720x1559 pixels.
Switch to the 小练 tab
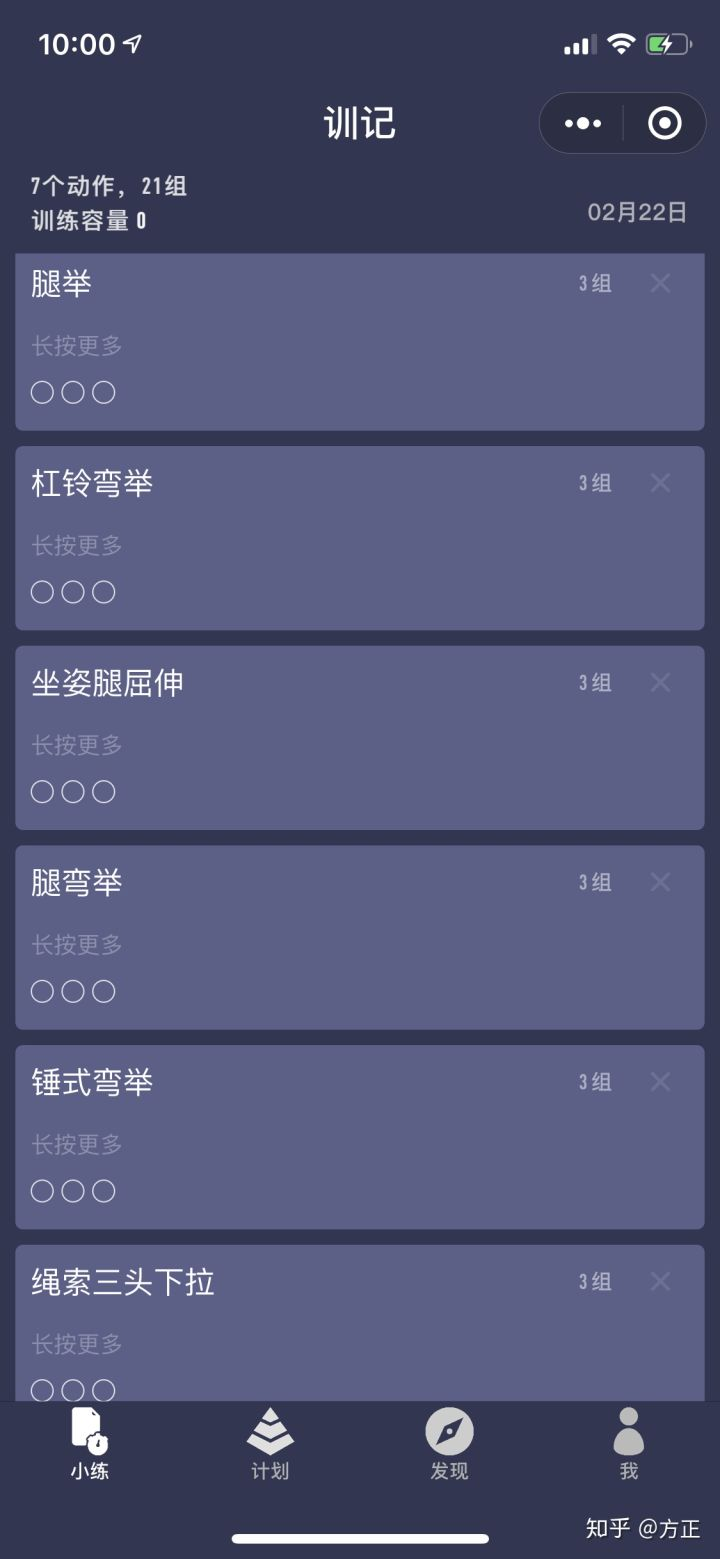pyautogui.click(x=89, y=1445)
